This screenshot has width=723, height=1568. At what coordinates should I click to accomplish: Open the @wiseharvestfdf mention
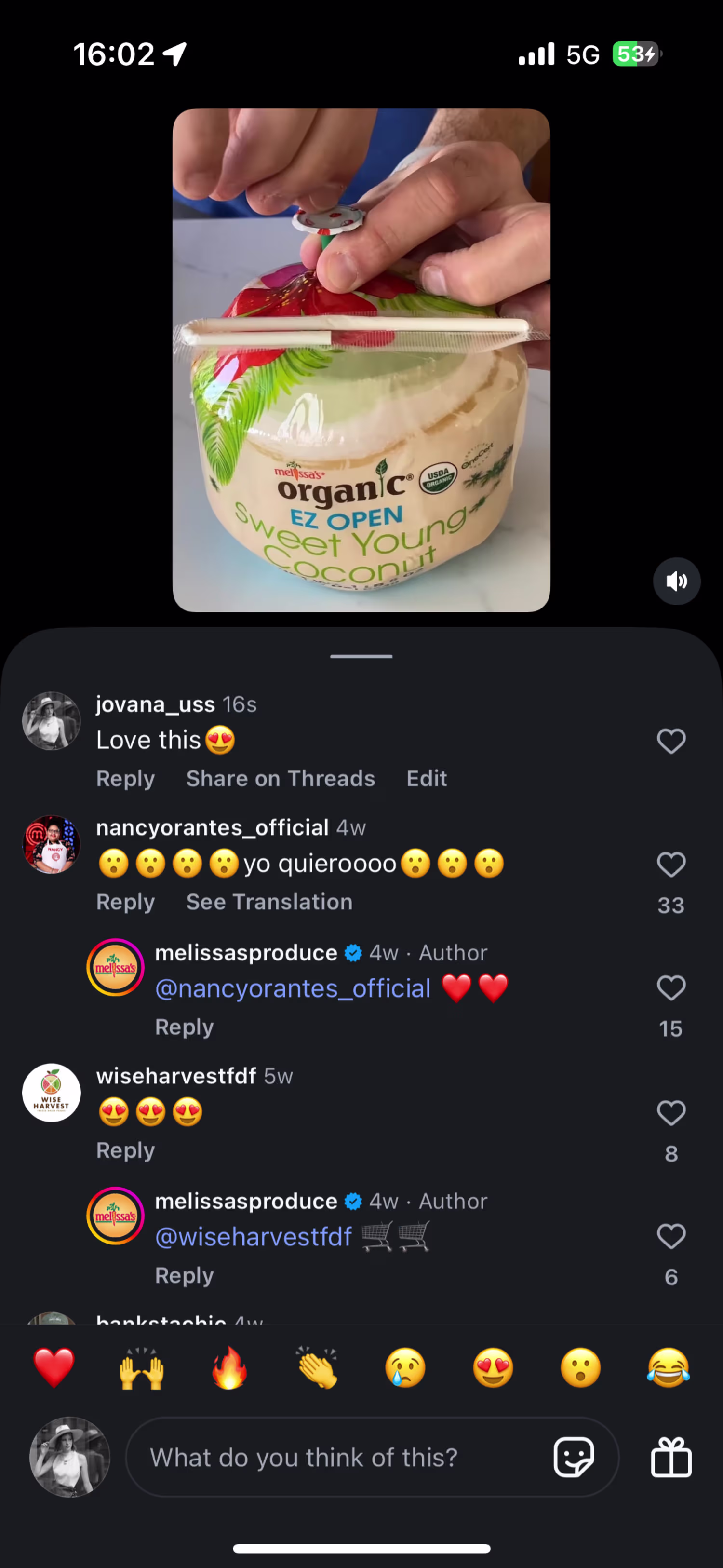tap(254, 1237)
